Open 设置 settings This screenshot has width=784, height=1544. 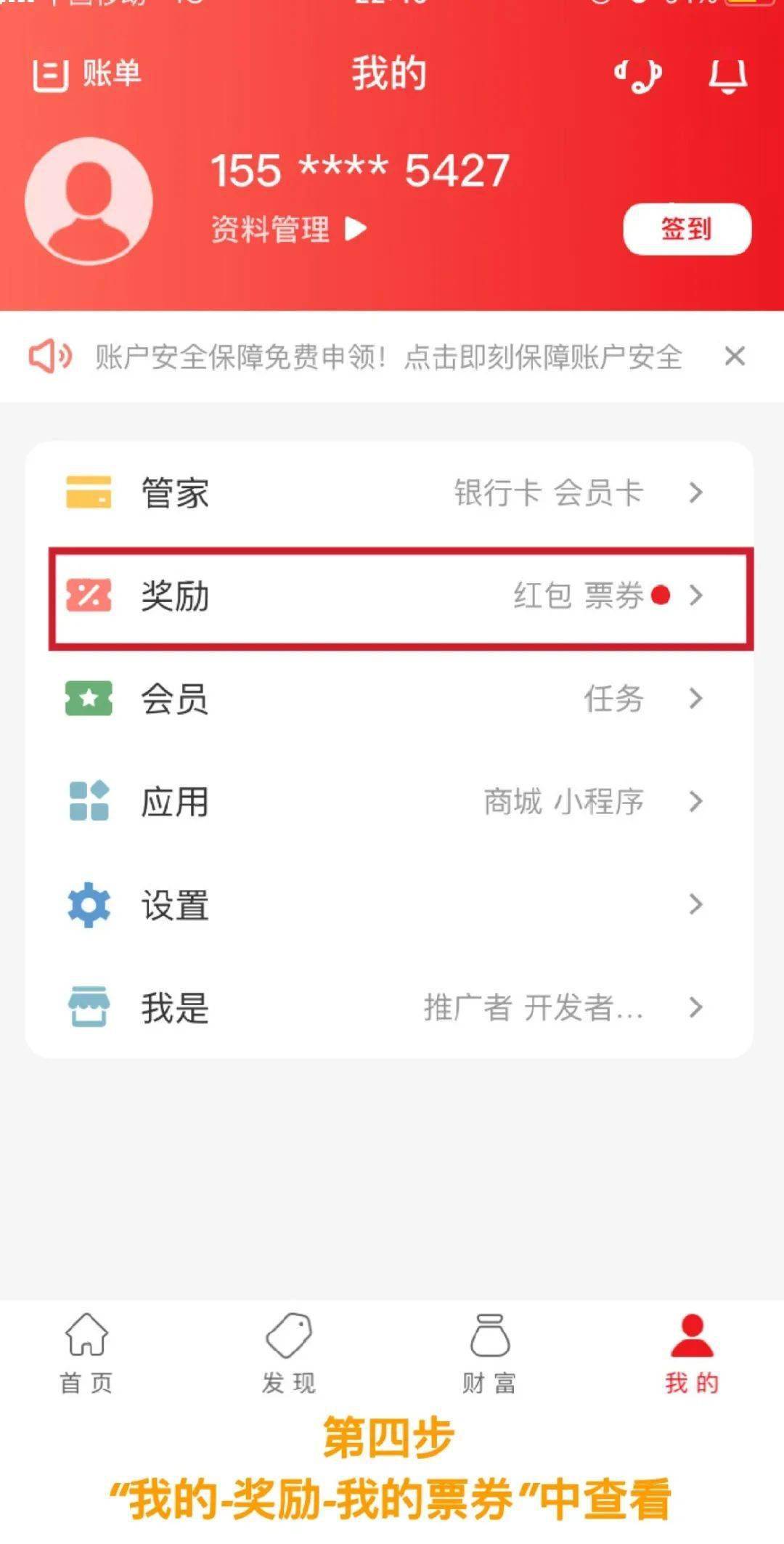click(x=389, y=905)
